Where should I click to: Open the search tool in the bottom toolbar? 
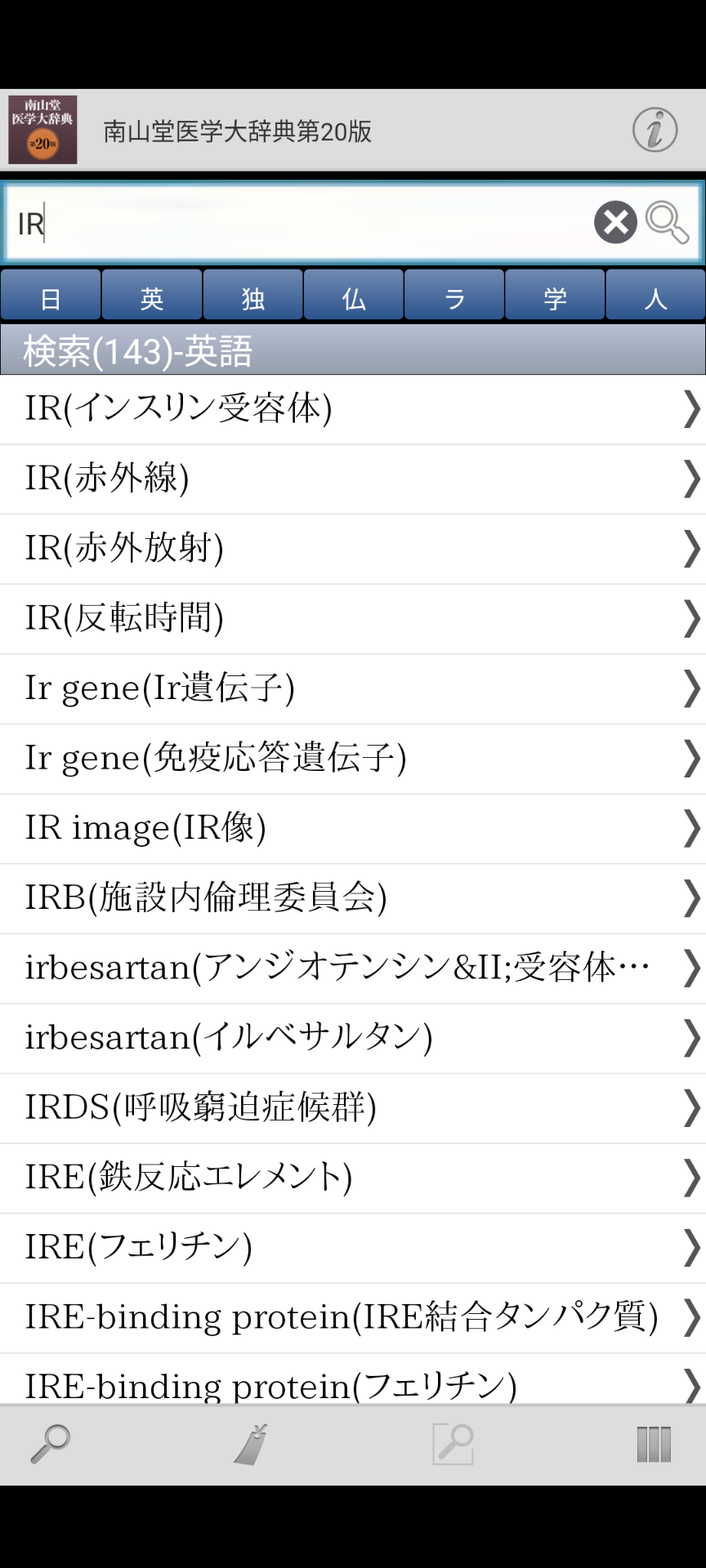pyautogui.click(x=51, y=1444)
